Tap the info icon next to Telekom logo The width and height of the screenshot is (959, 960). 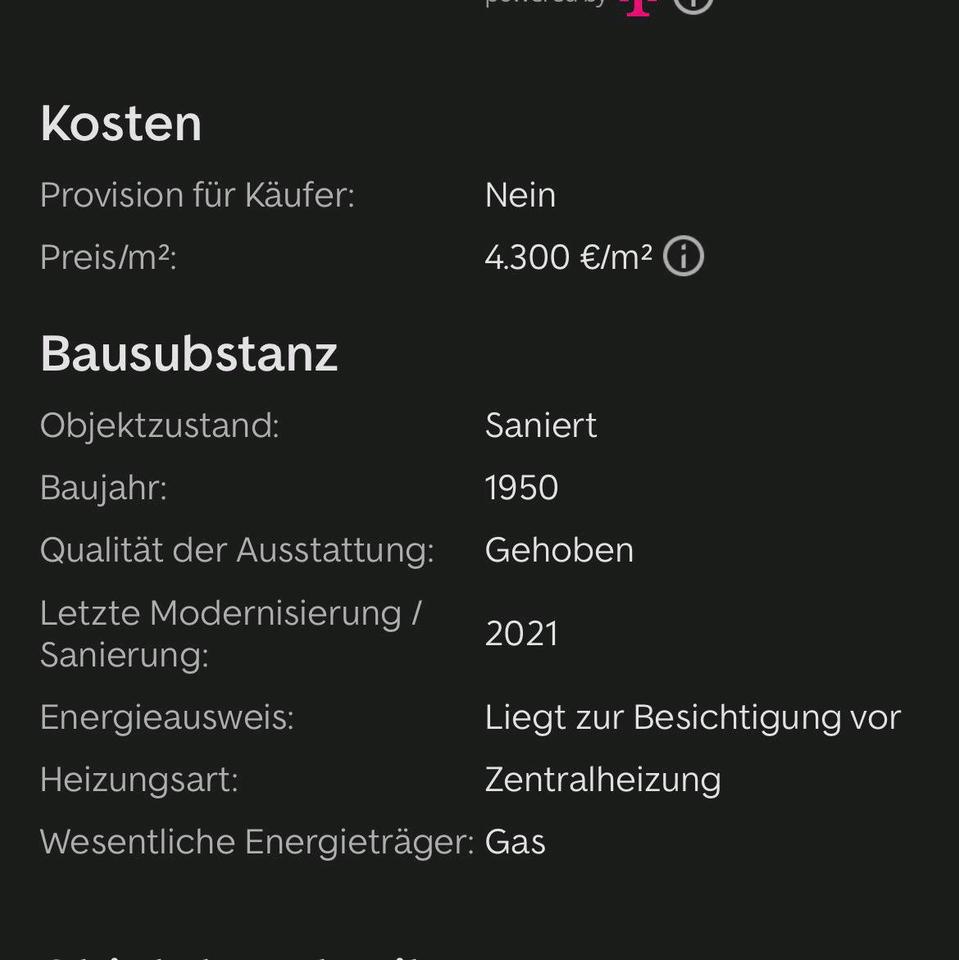pos(693,4)
